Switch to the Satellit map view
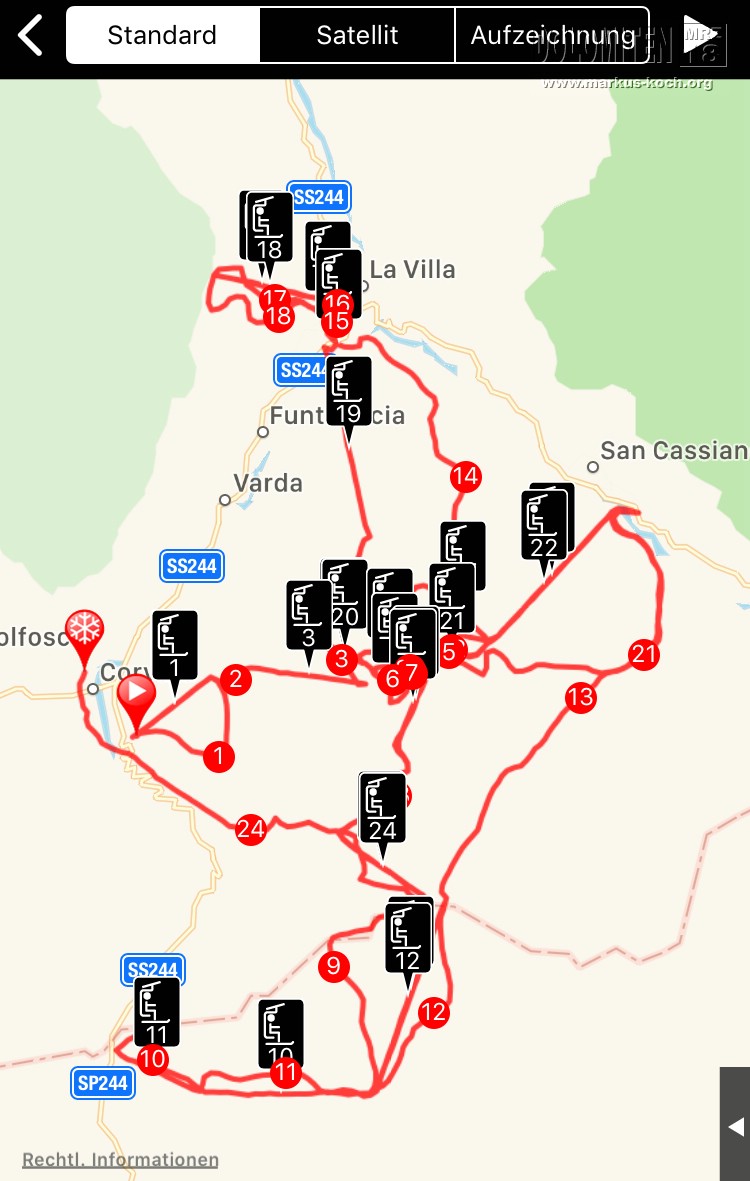 pos(357,35)
